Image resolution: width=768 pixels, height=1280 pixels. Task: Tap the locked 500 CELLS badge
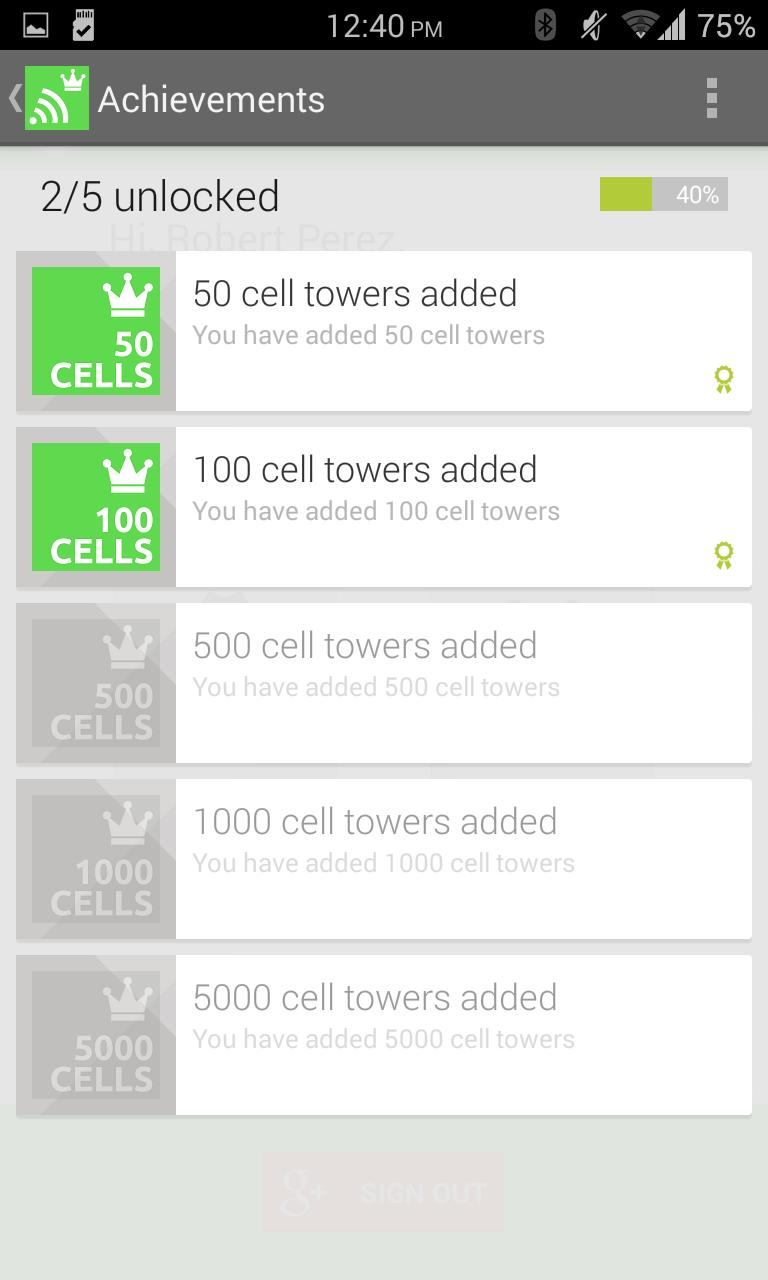pos(96,683)
